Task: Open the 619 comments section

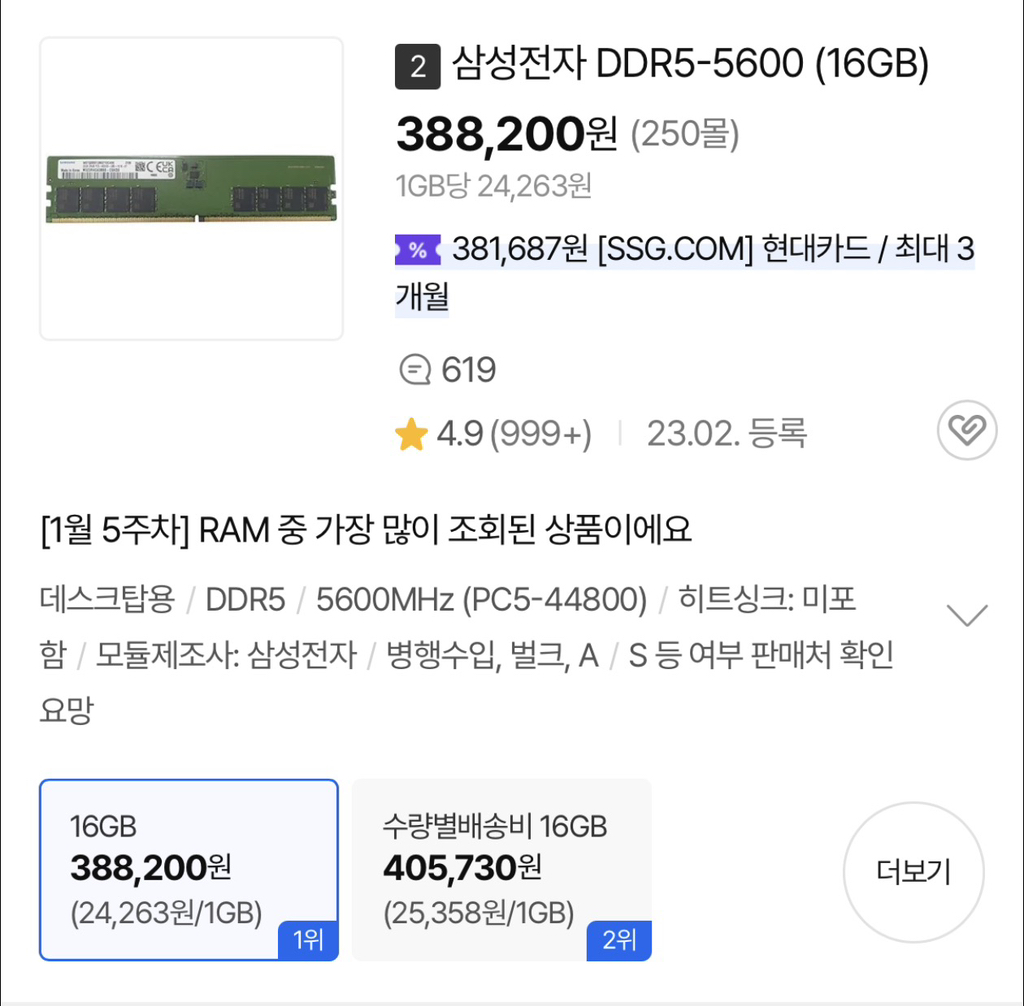Action: [448, 371]
